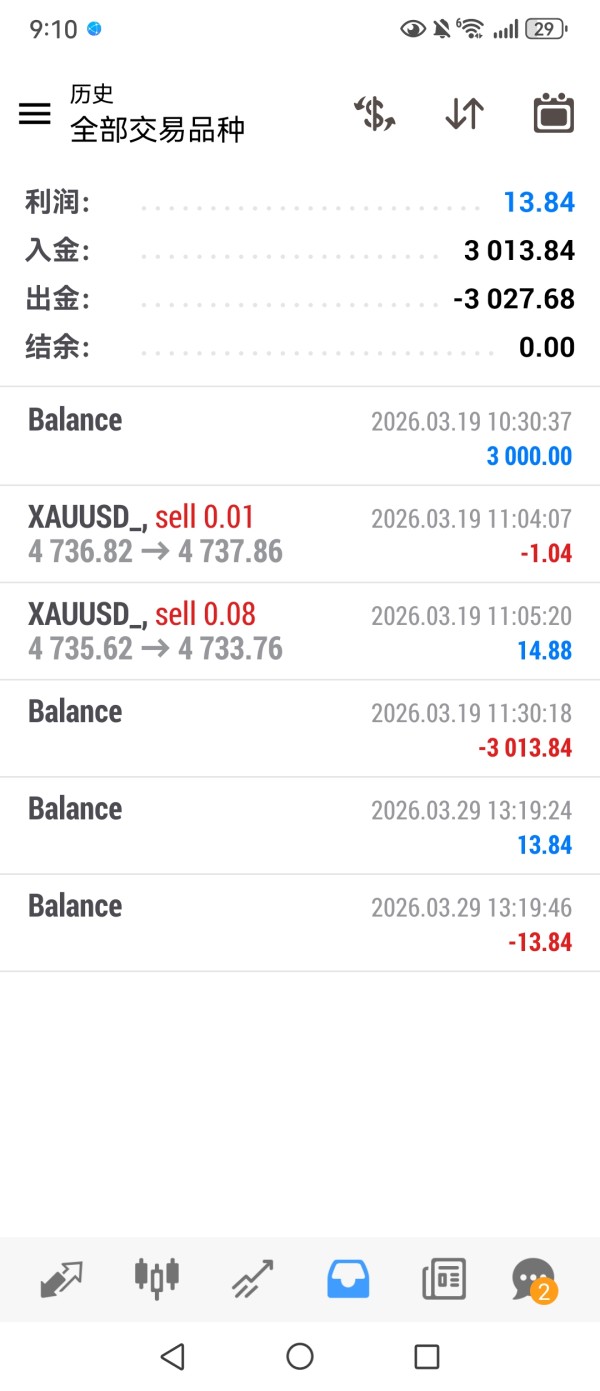Go to the Trade tab

(252, 1278)
